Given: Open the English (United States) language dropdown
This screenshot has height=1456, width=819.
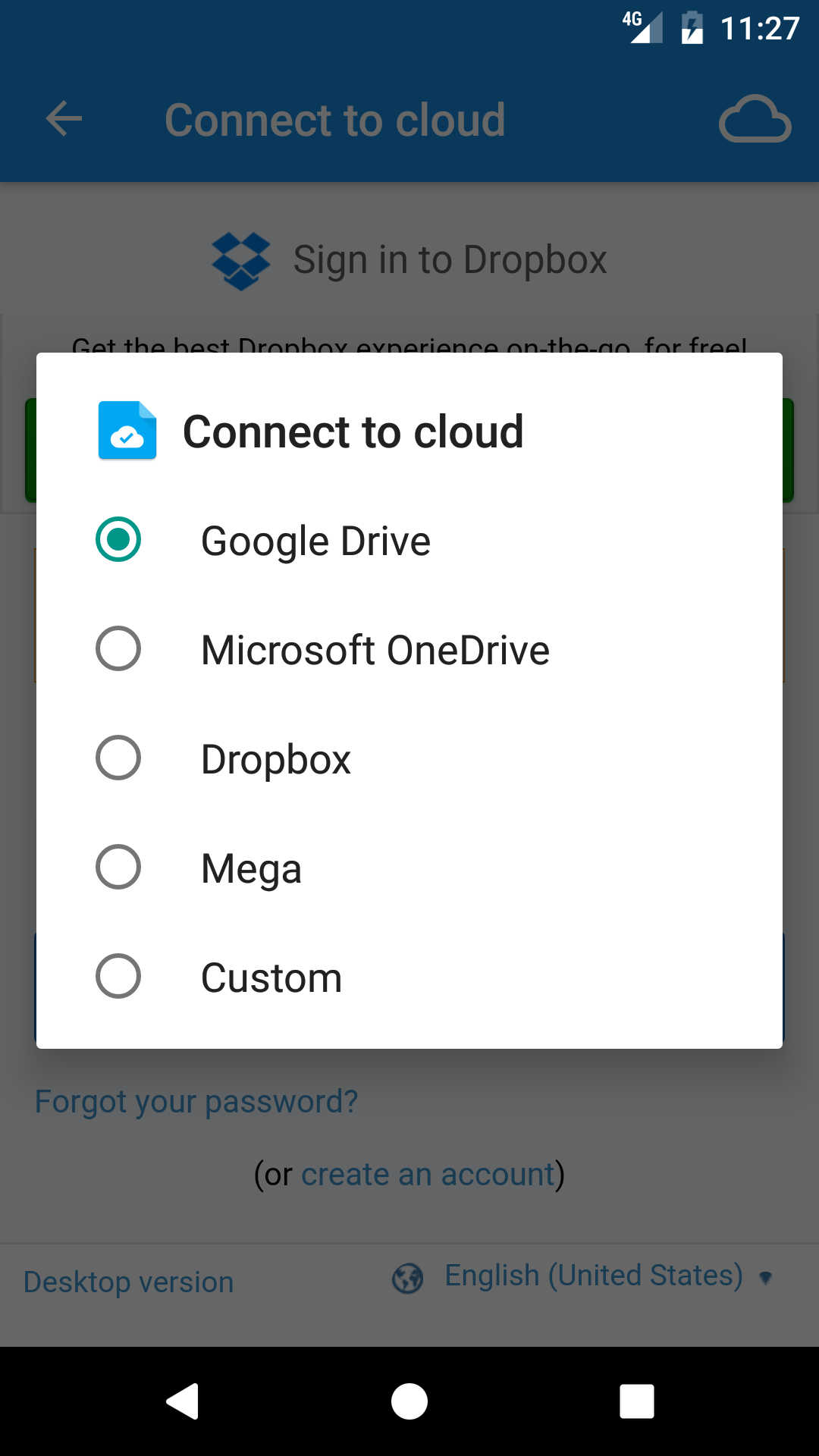Looking at the screenshot, I should 594,1276.
